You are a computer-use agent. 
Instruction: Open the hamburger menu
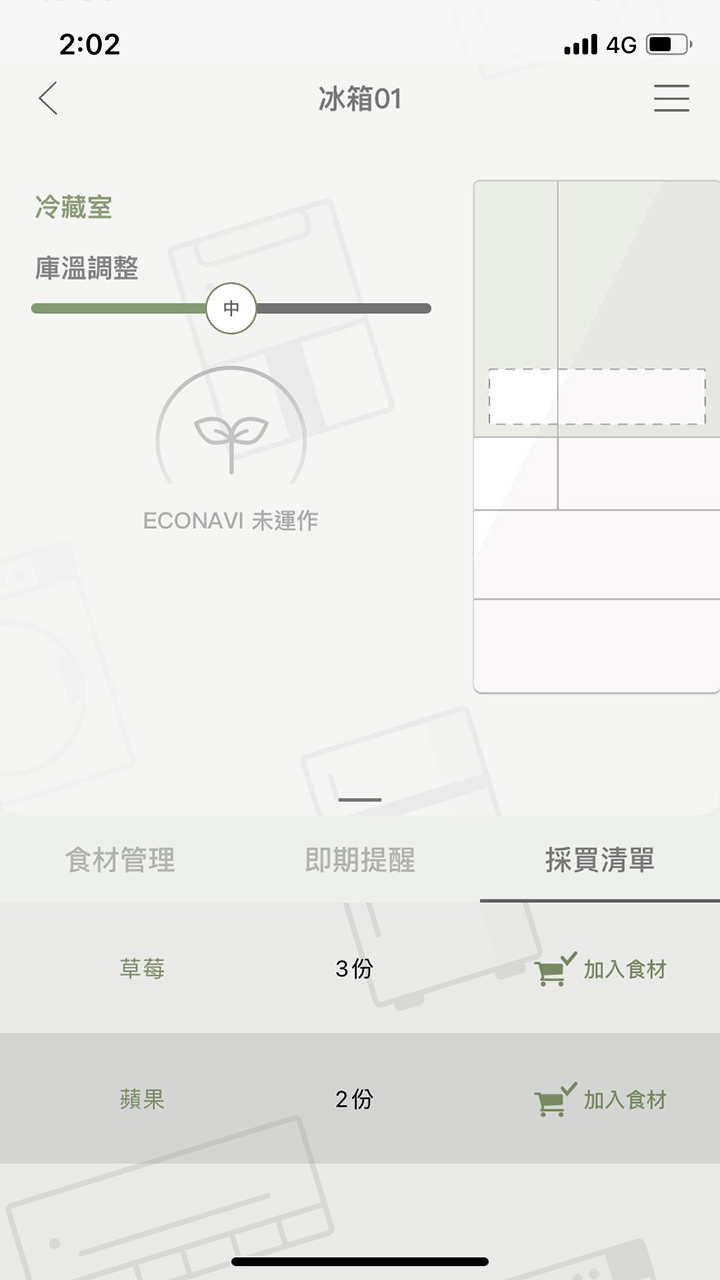click(671, 98)
